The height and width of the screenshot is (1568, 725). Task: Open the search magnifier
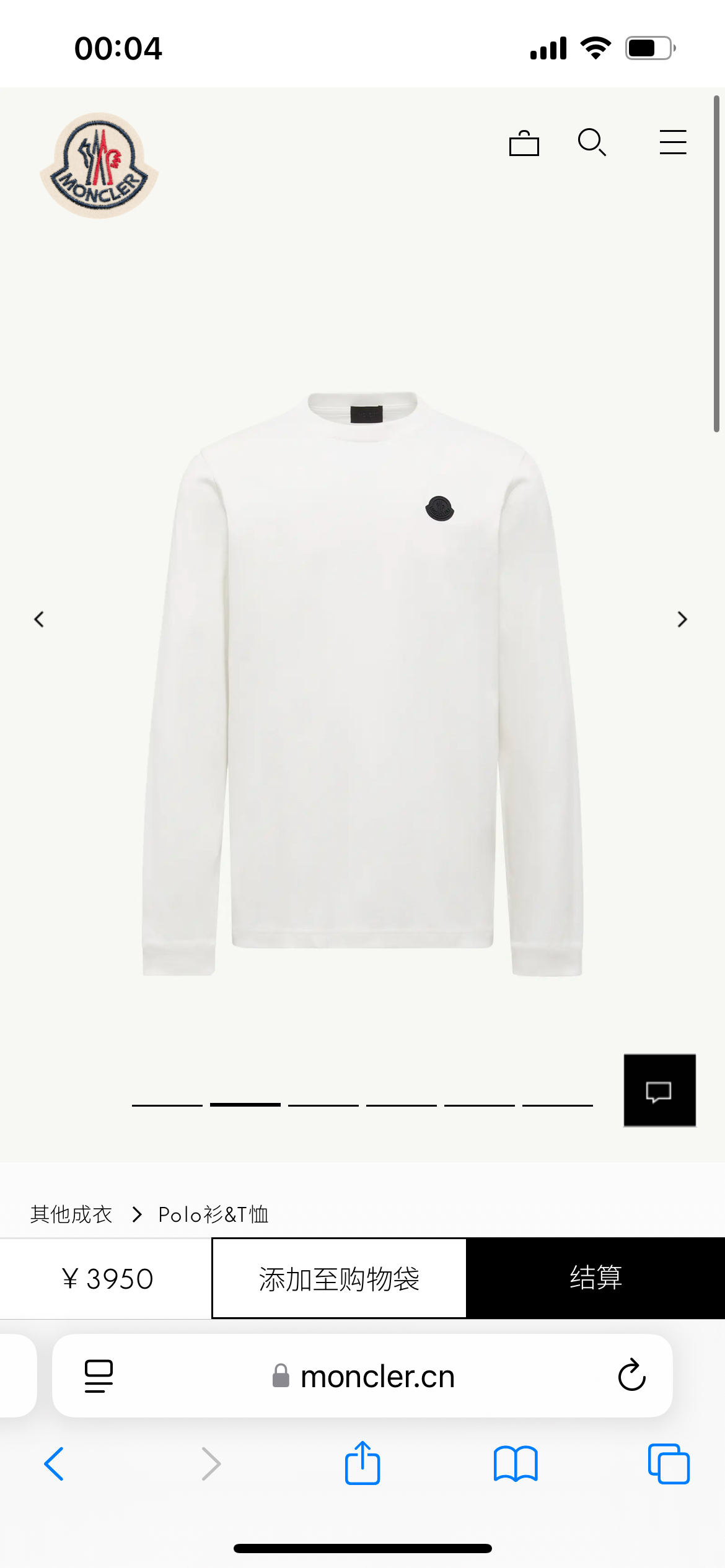pos(592,142)
